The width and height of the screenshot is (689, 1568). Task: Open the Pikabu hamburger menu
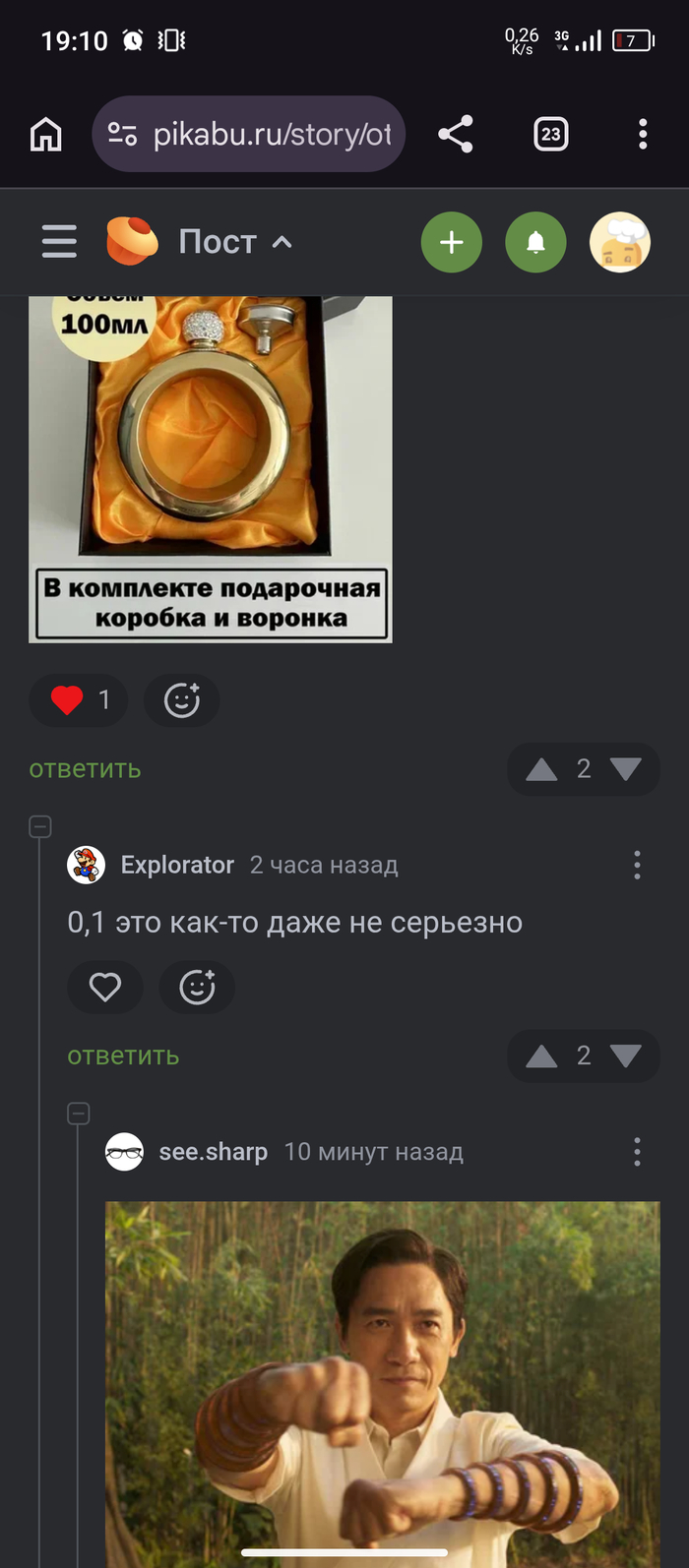(x=59, y=241)
